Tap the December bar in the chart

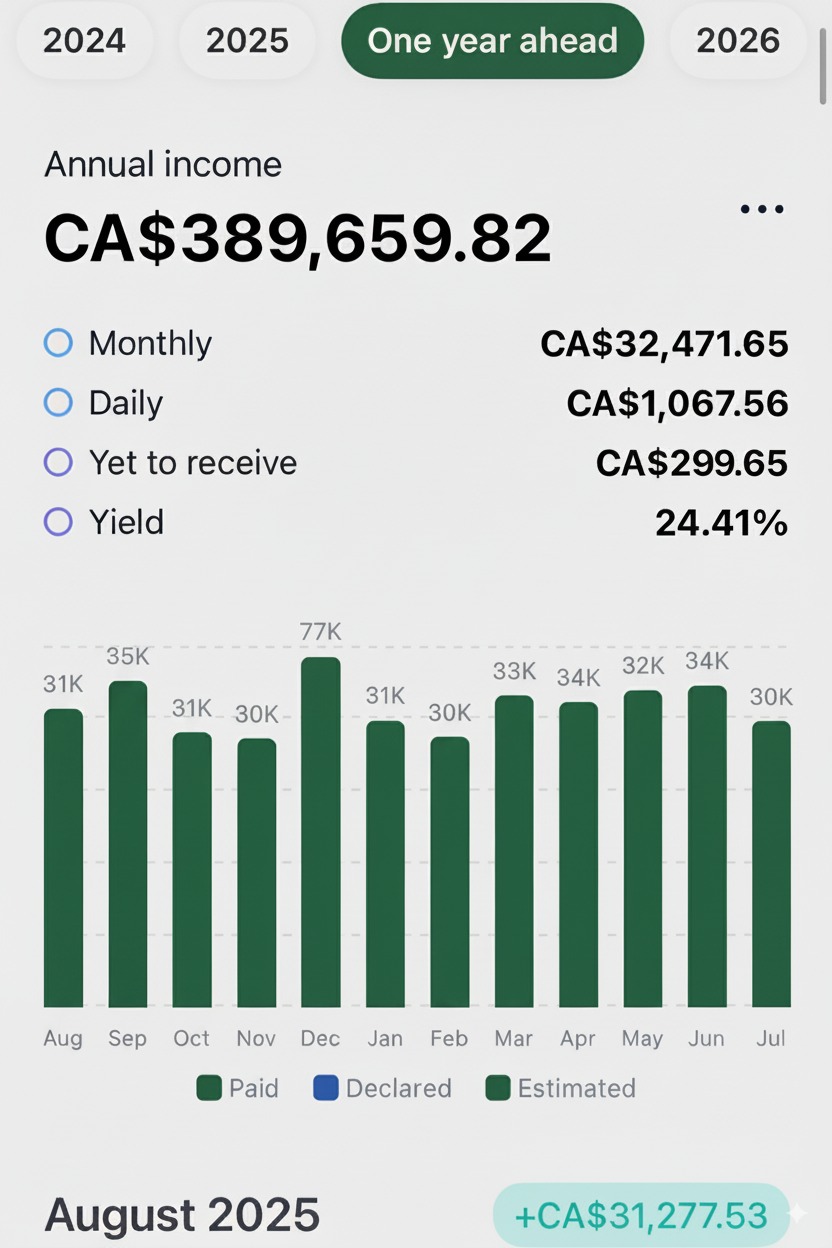tap(320, 832)
